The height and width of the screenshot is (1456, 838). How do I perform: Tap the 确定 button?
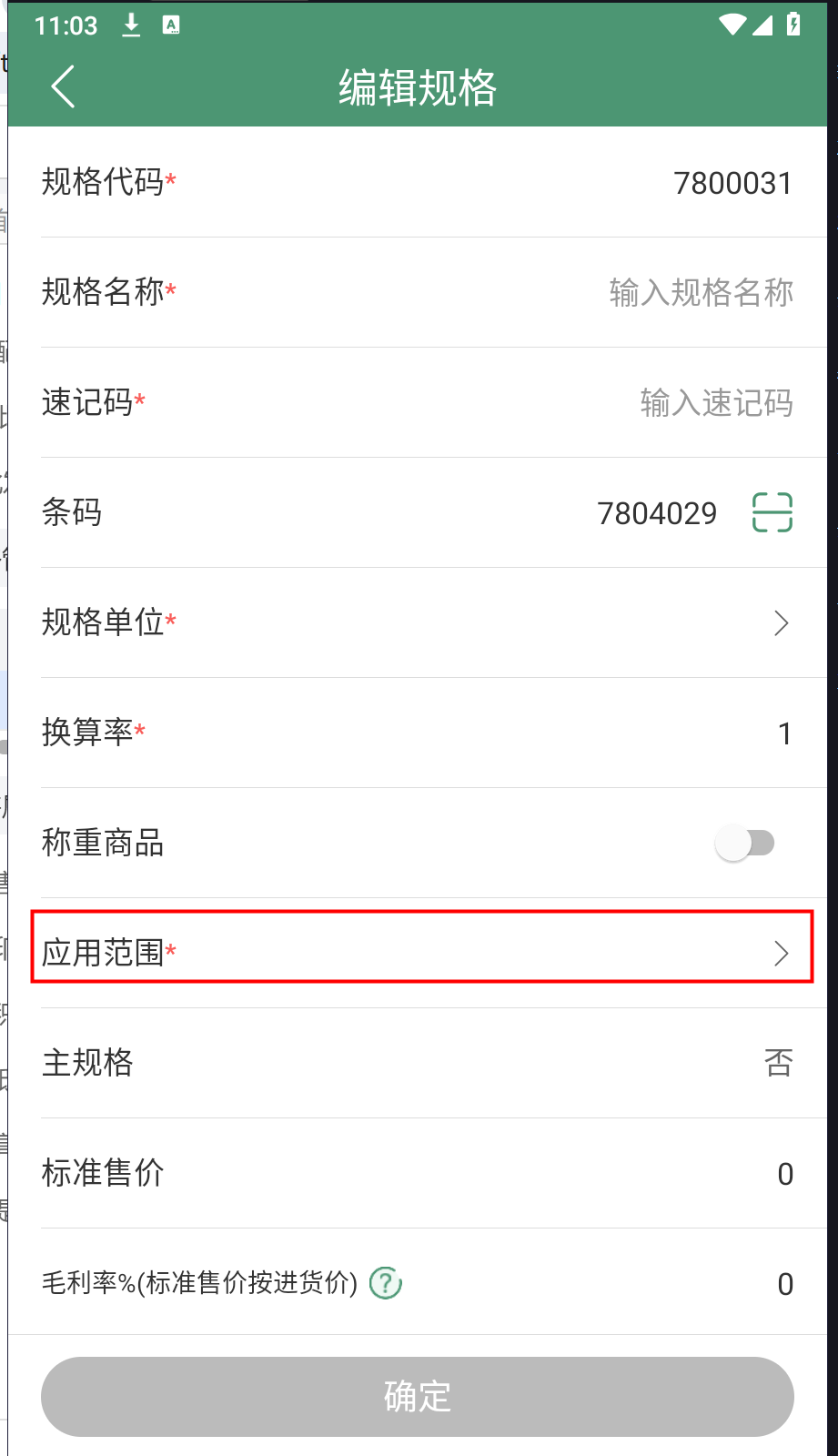click(x=418, y=1397)
